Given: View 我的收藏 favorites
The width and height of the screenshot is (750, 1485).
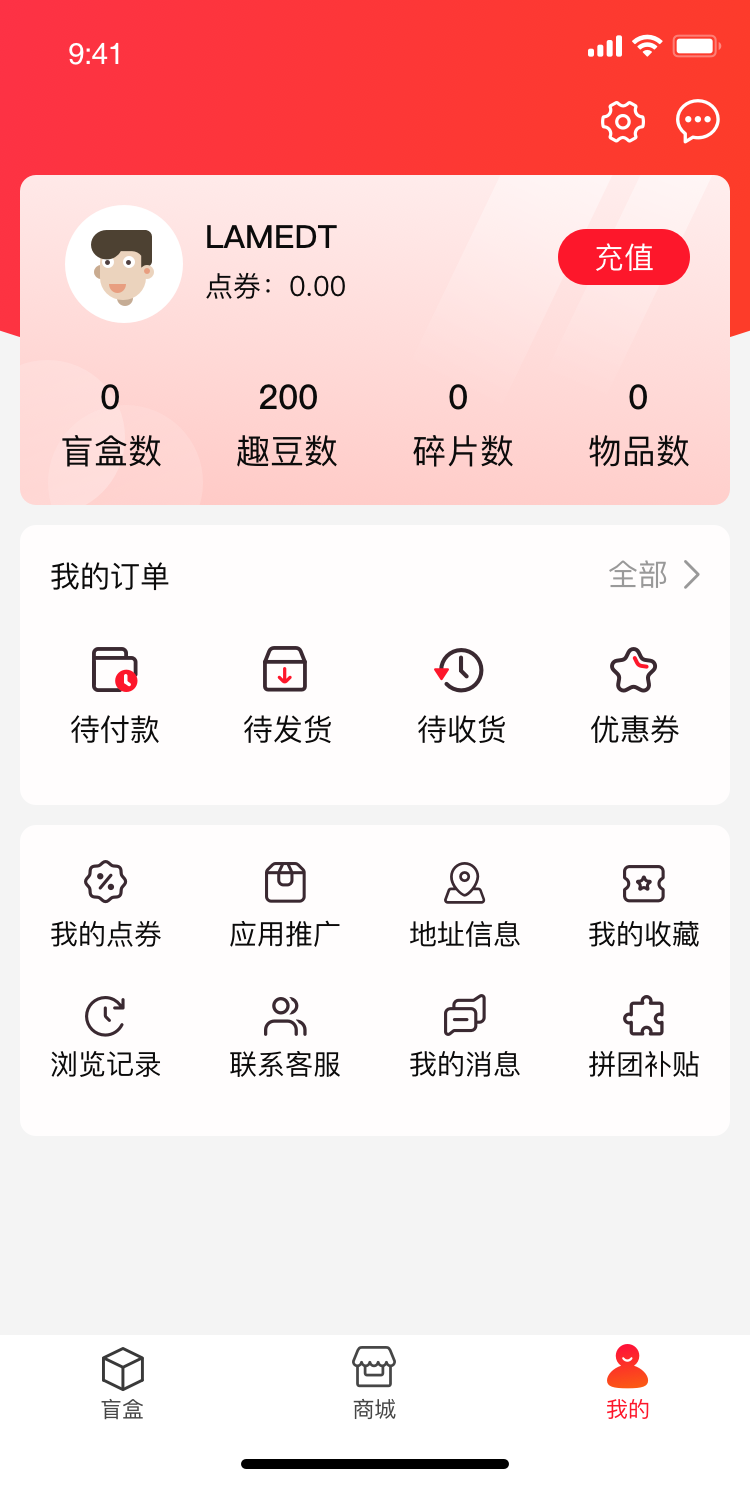Looking at the screenshot, I should (644, 900).
